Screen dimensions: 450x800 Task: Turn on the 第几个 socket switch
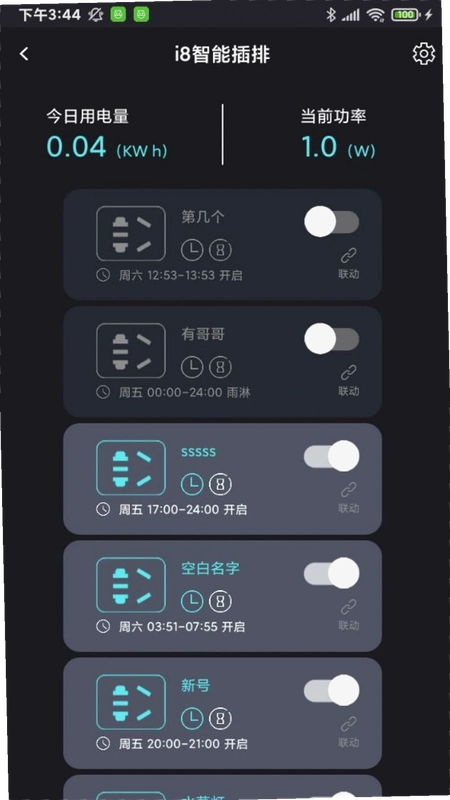point(332,222)
